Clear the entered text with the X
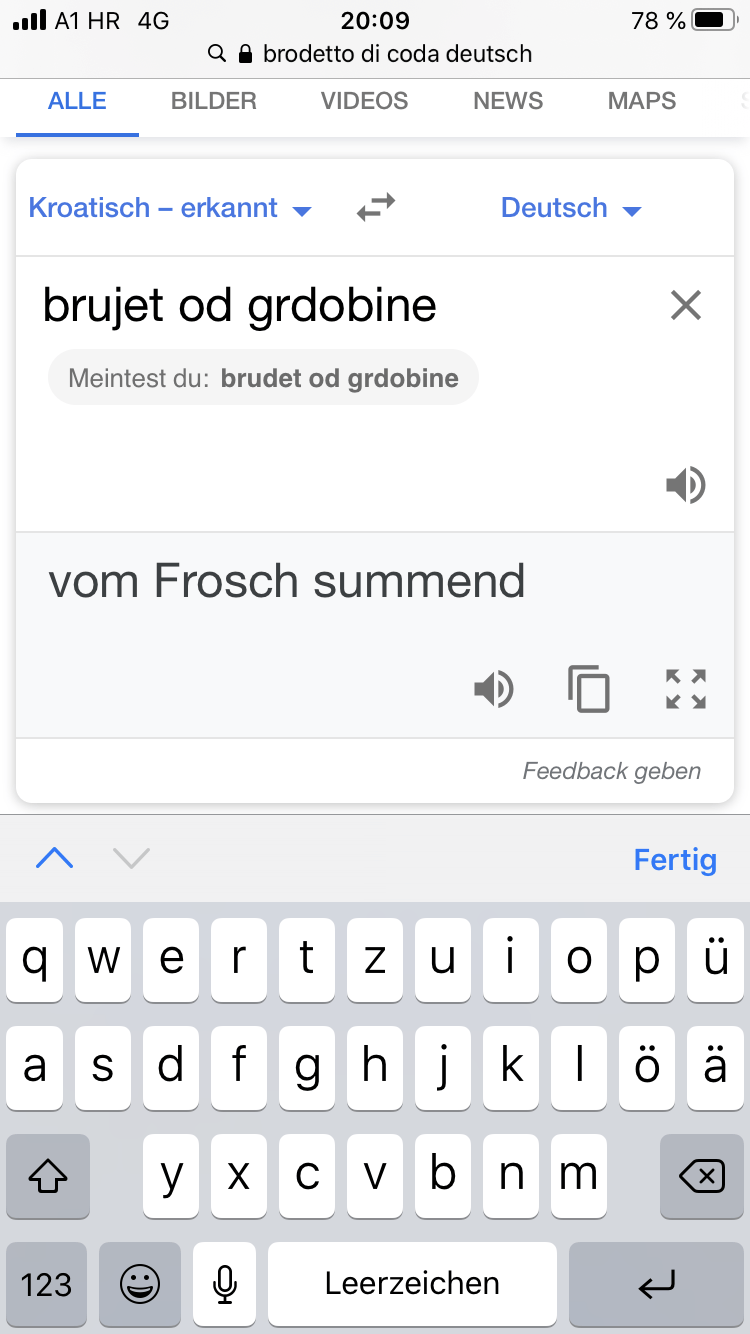The height and width of the screenshot is (1334, 750). (686, 305)
